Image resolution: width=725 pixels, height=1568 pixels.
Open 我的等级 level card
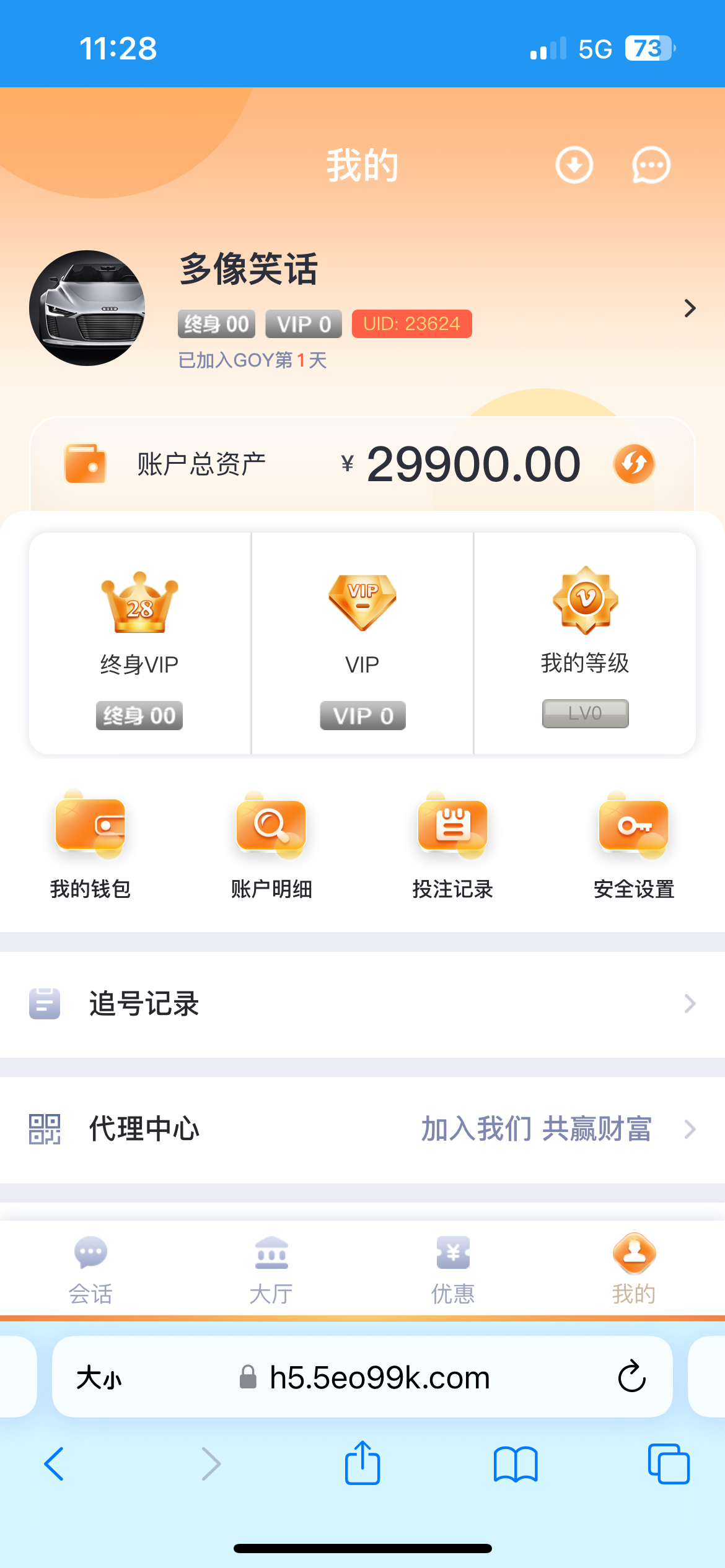click(585, 644)
